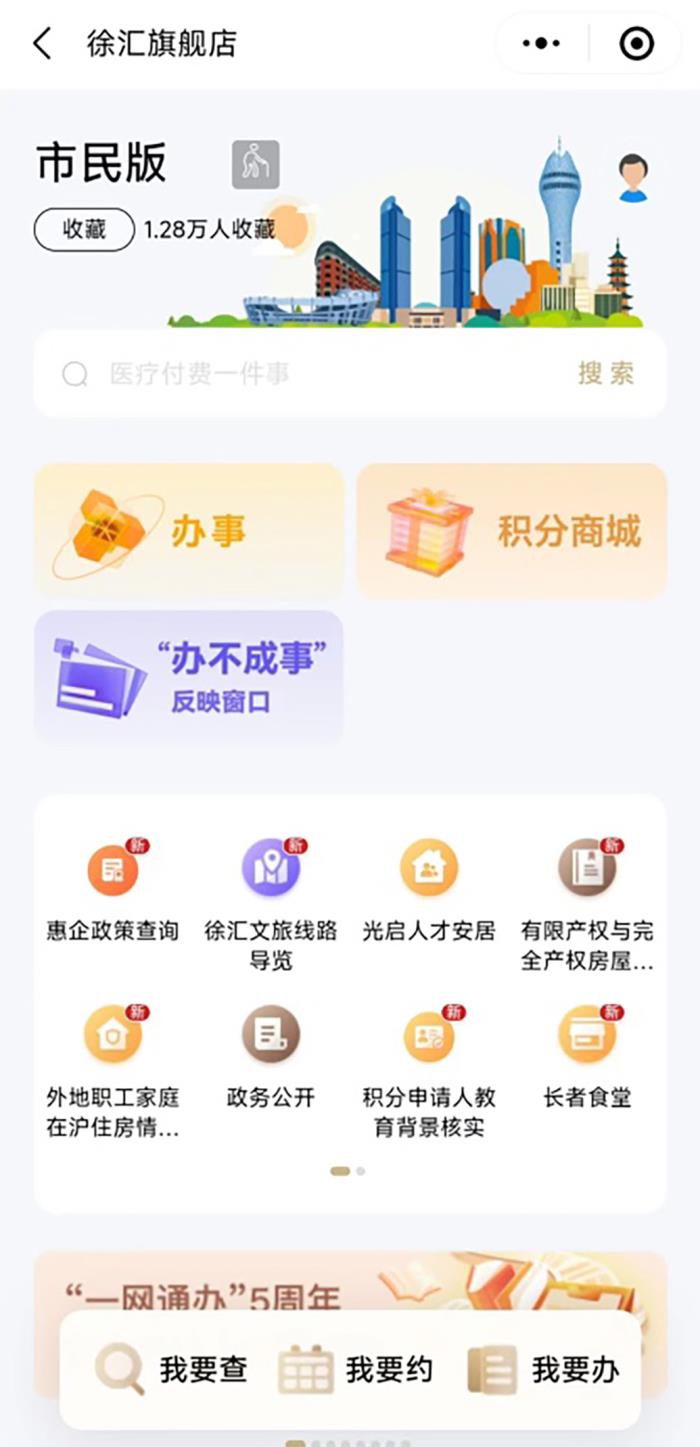Image resolution: width=700 pixels, height=1447 pixels.
Task: Tap the 收藏 button to favorite
Action: (84, 229)
